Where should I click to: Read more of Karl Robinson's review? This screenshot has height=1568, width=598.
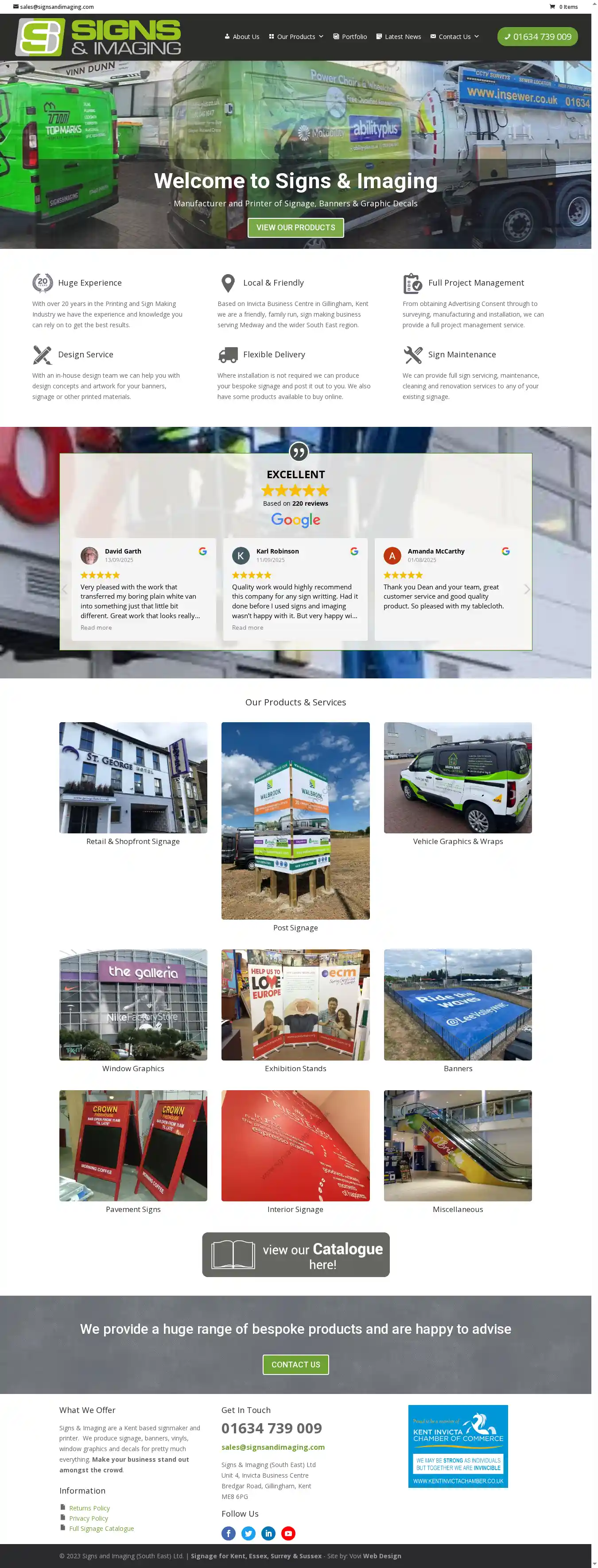click(247, 627)
